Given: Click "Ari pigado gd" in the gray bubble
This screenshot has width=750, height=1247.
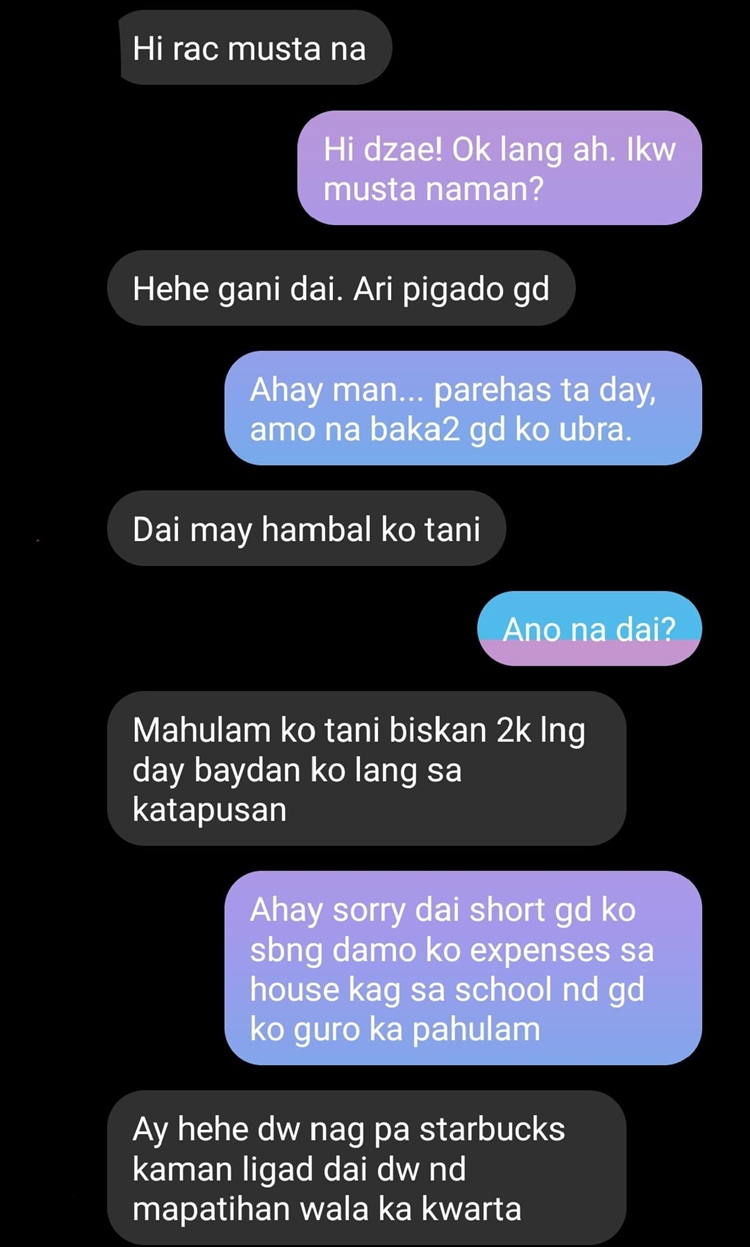Looking at the screenshot, I should 458,287.
